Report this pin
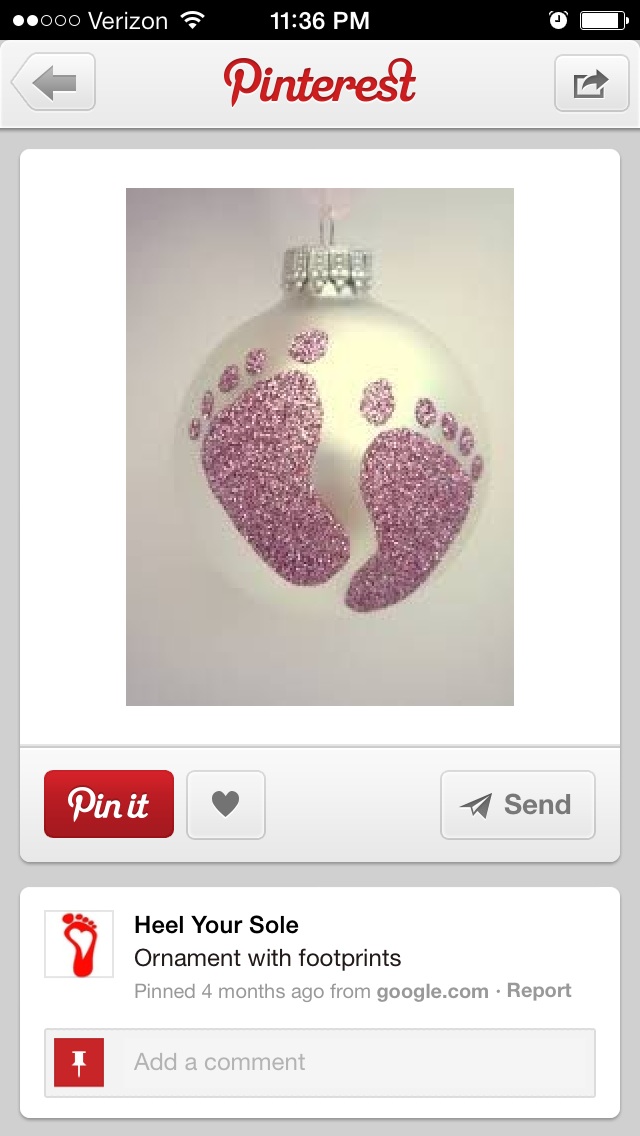640x1136 pixels. coord(539,990)
